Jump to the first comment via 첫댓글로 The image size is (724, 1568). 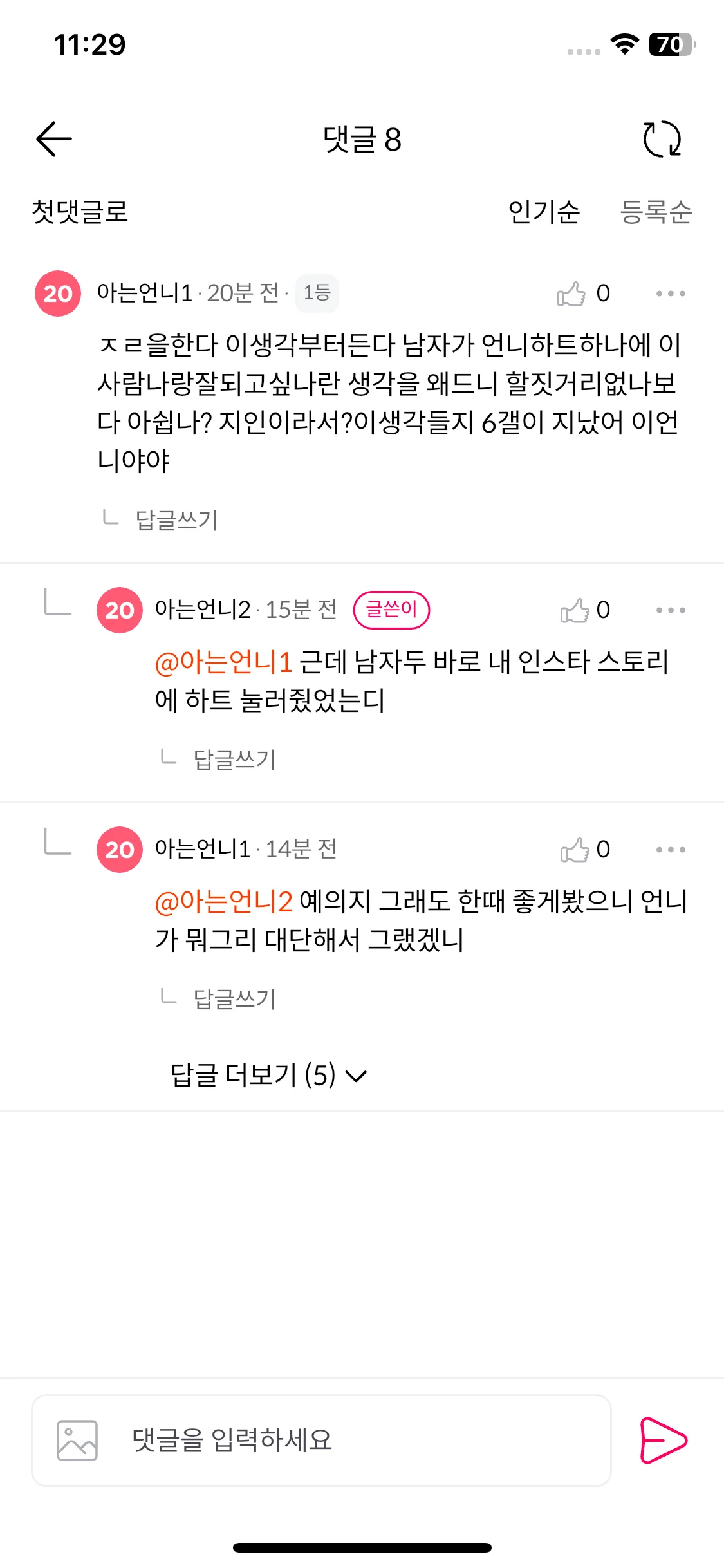80,212
